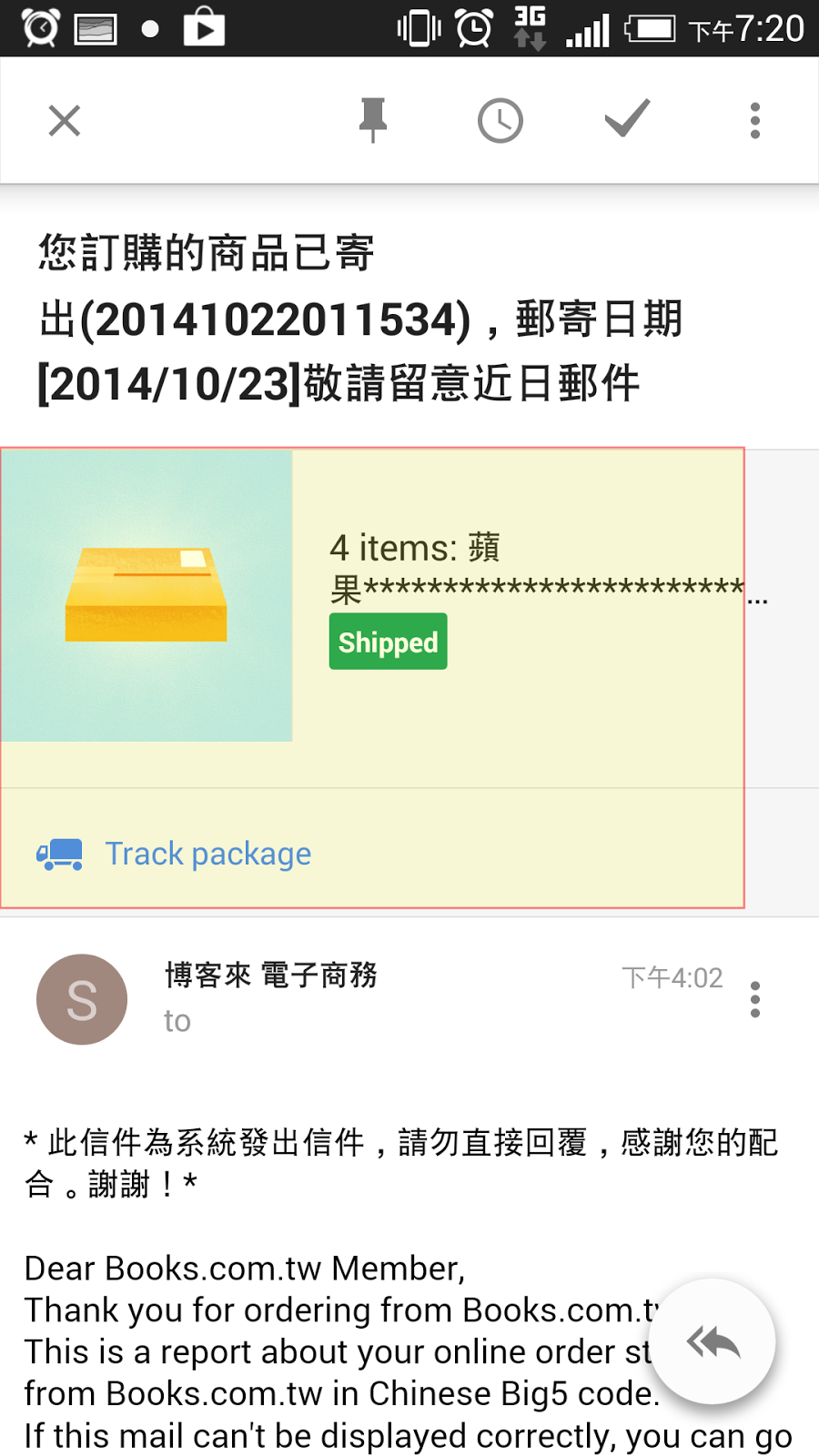Image resolution: width=819 pixels, height=1456 pixels.
Task: Open the yellow package illustration thumbnail
Action: (x=147, y=596)
